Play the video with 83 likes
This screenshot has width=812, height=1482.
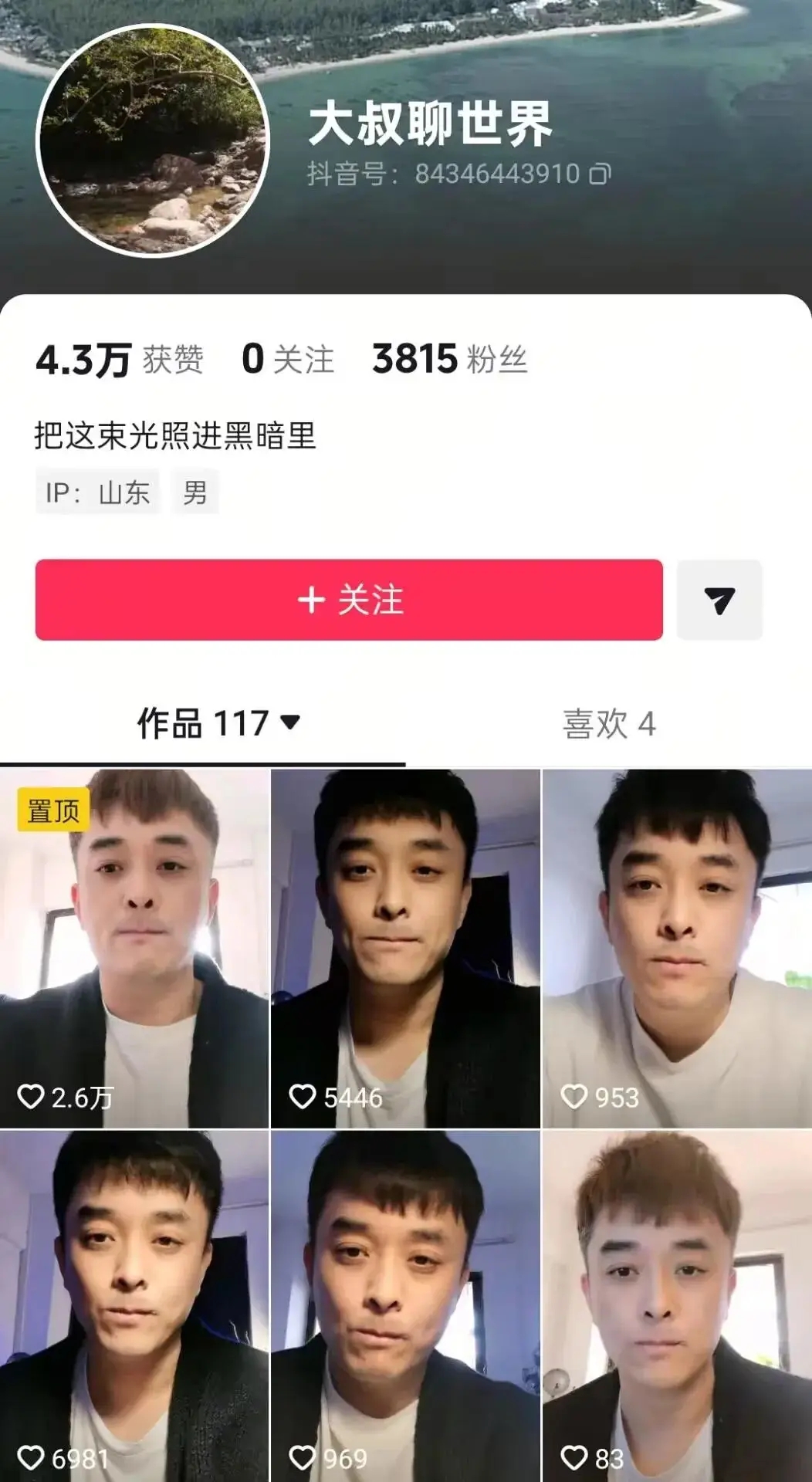(x=677, y=1306)
